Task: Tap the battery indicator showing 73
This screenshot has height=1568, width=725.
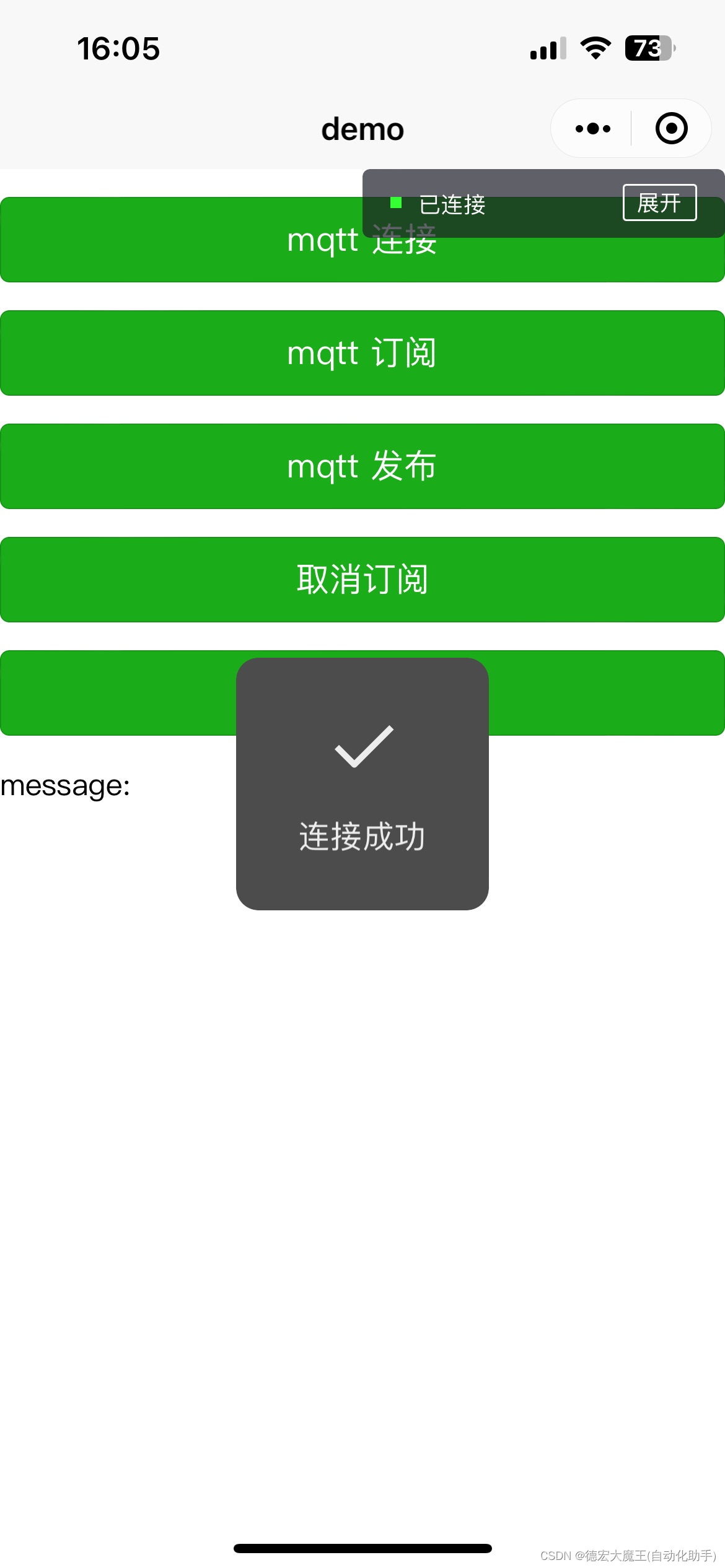Action: coord(648,47)
